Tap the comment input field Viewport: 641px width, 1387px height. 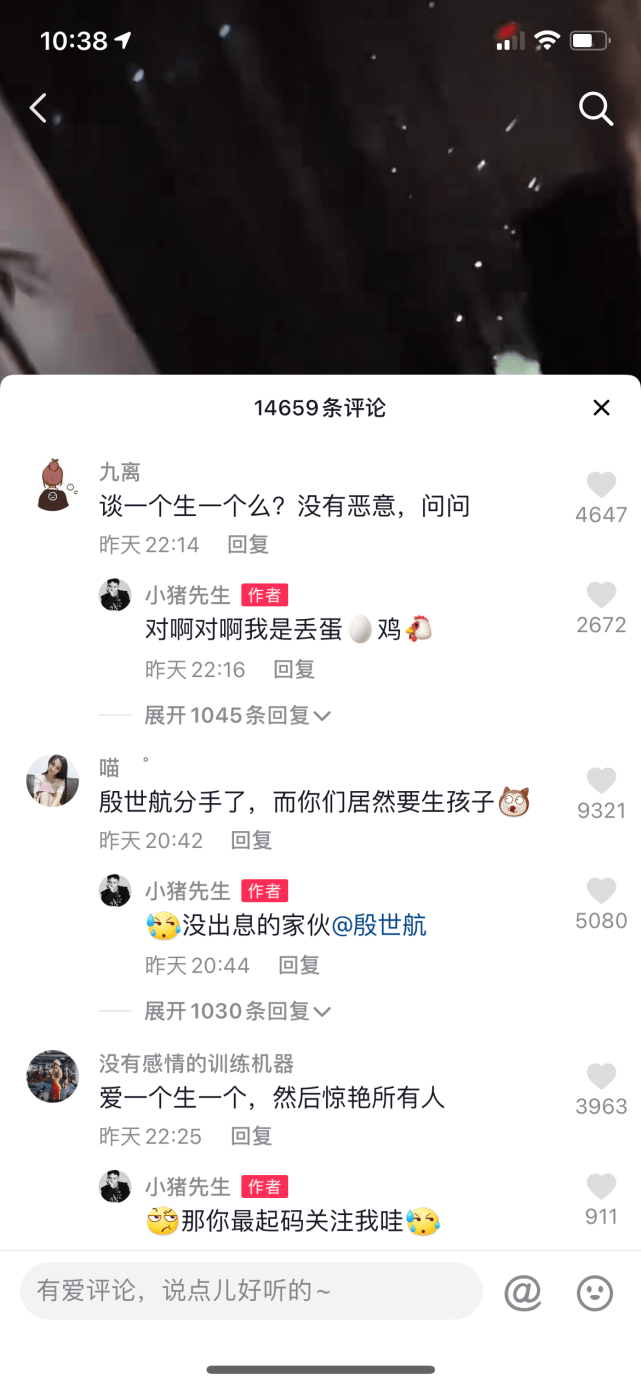(250, 1291)
